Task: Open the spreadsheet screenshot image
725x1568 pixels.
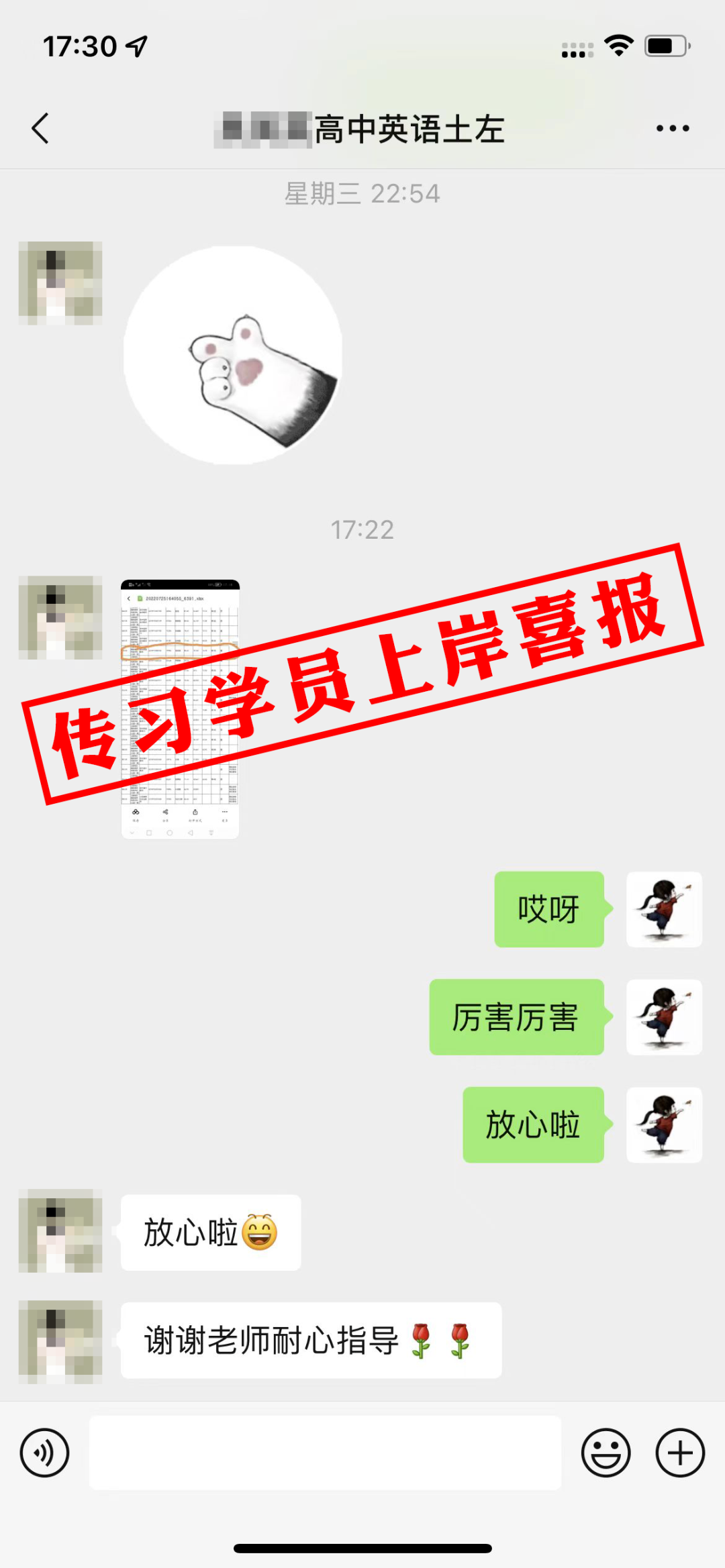Action: pos(180,709)
